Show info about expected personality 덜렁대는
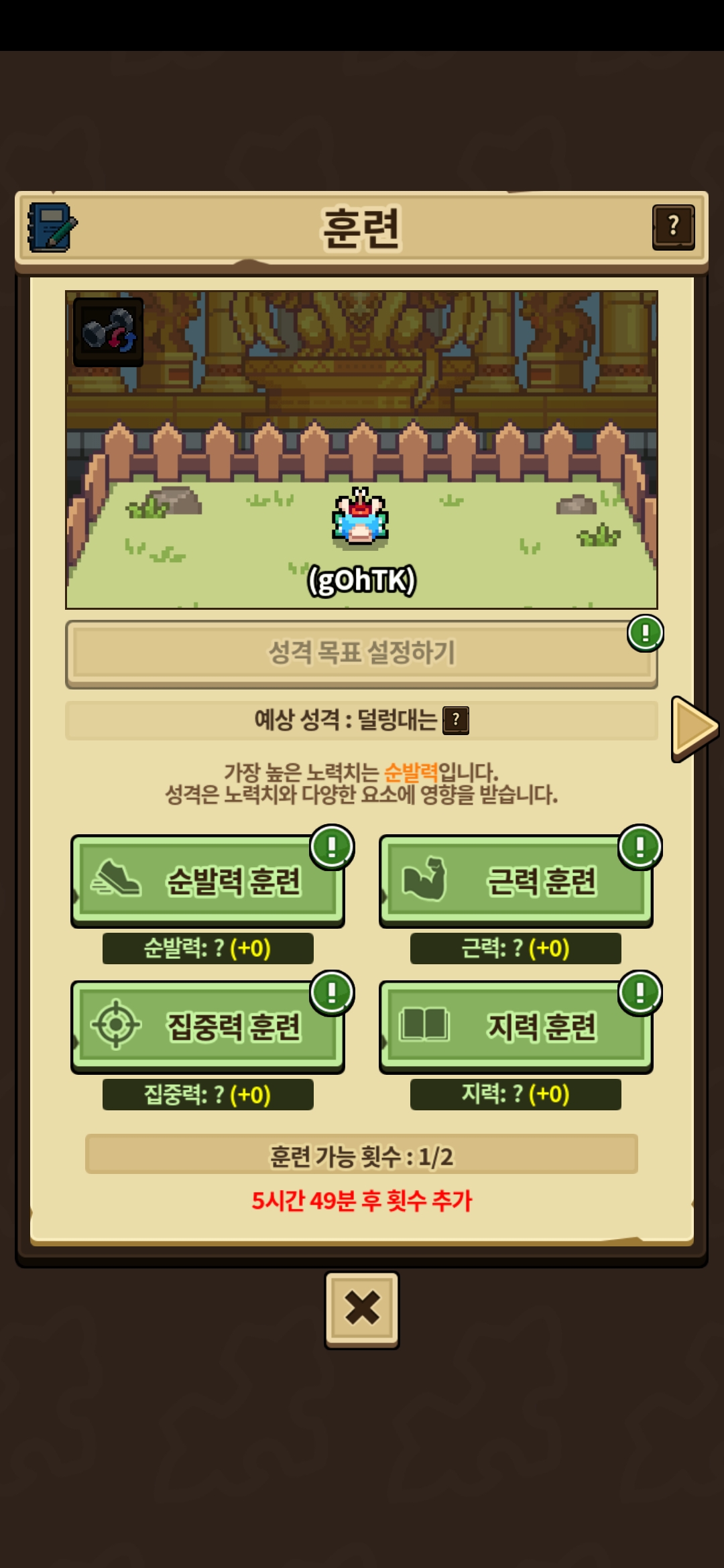 (456, 720)
